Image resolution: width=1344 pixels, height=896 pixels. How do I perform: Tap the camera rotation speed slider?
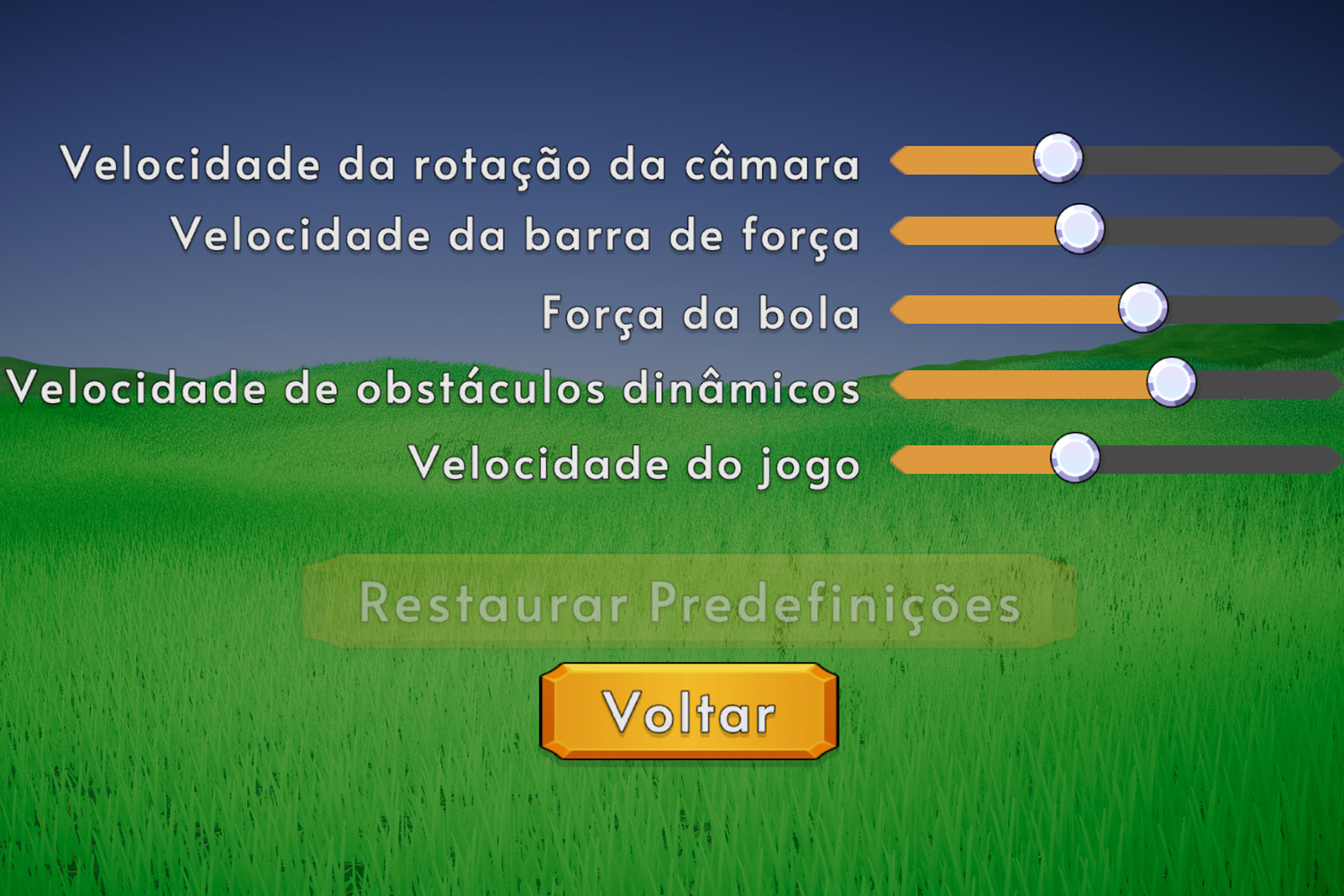(1058, 159)
